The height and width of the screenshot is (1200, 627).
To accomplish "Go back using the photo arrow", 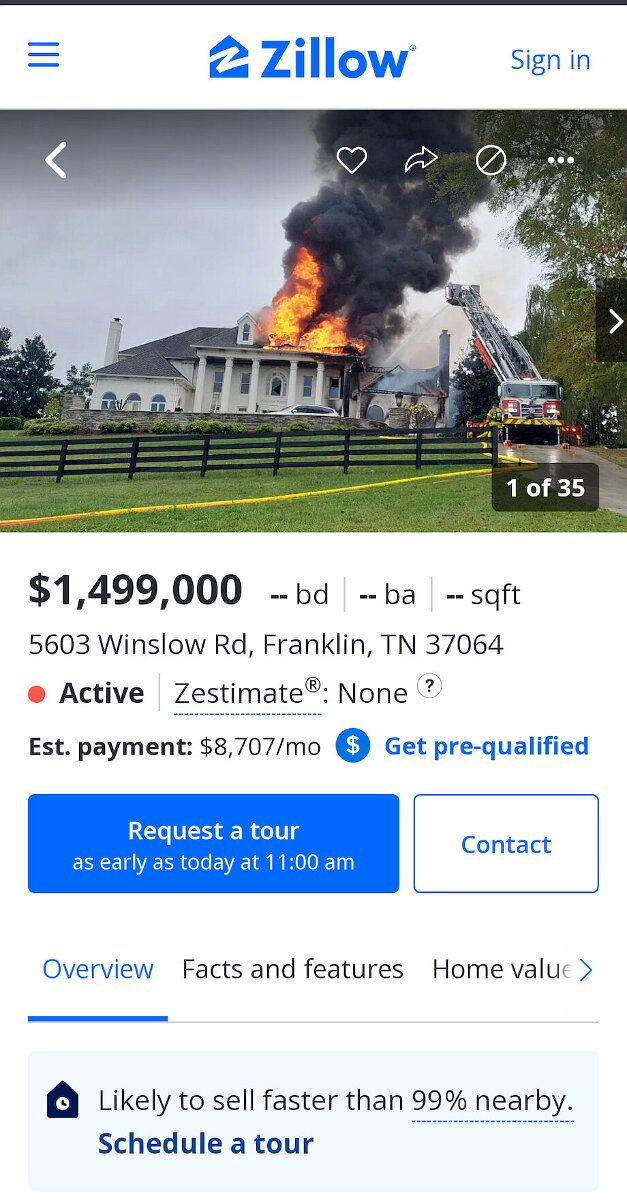I will 56,160.
